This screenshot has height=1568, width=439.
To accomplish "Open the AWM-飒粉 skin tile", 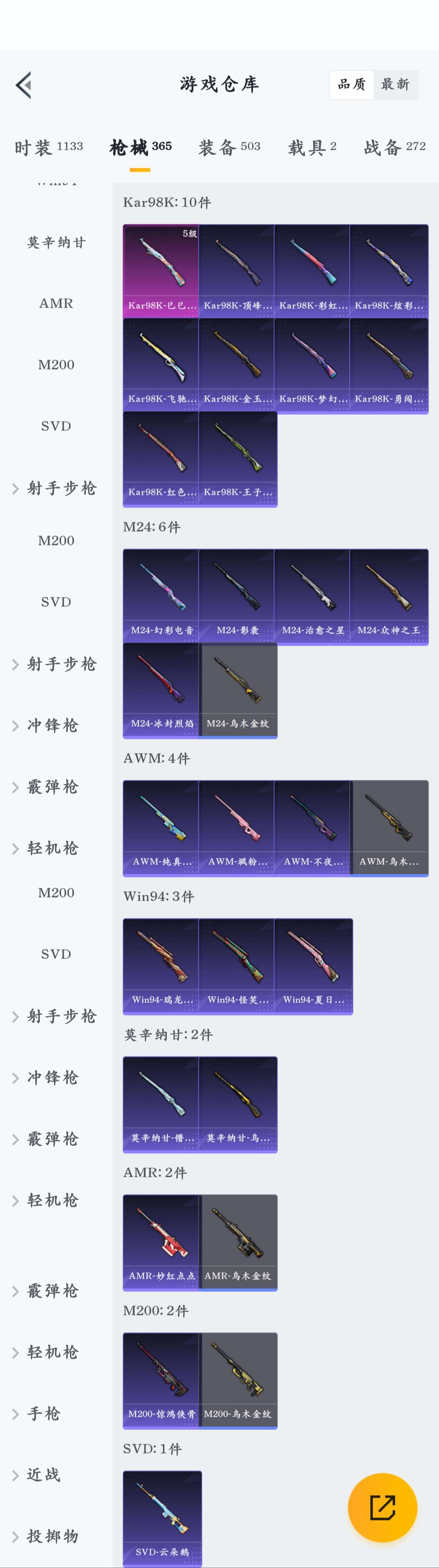I will pos(237,826).
